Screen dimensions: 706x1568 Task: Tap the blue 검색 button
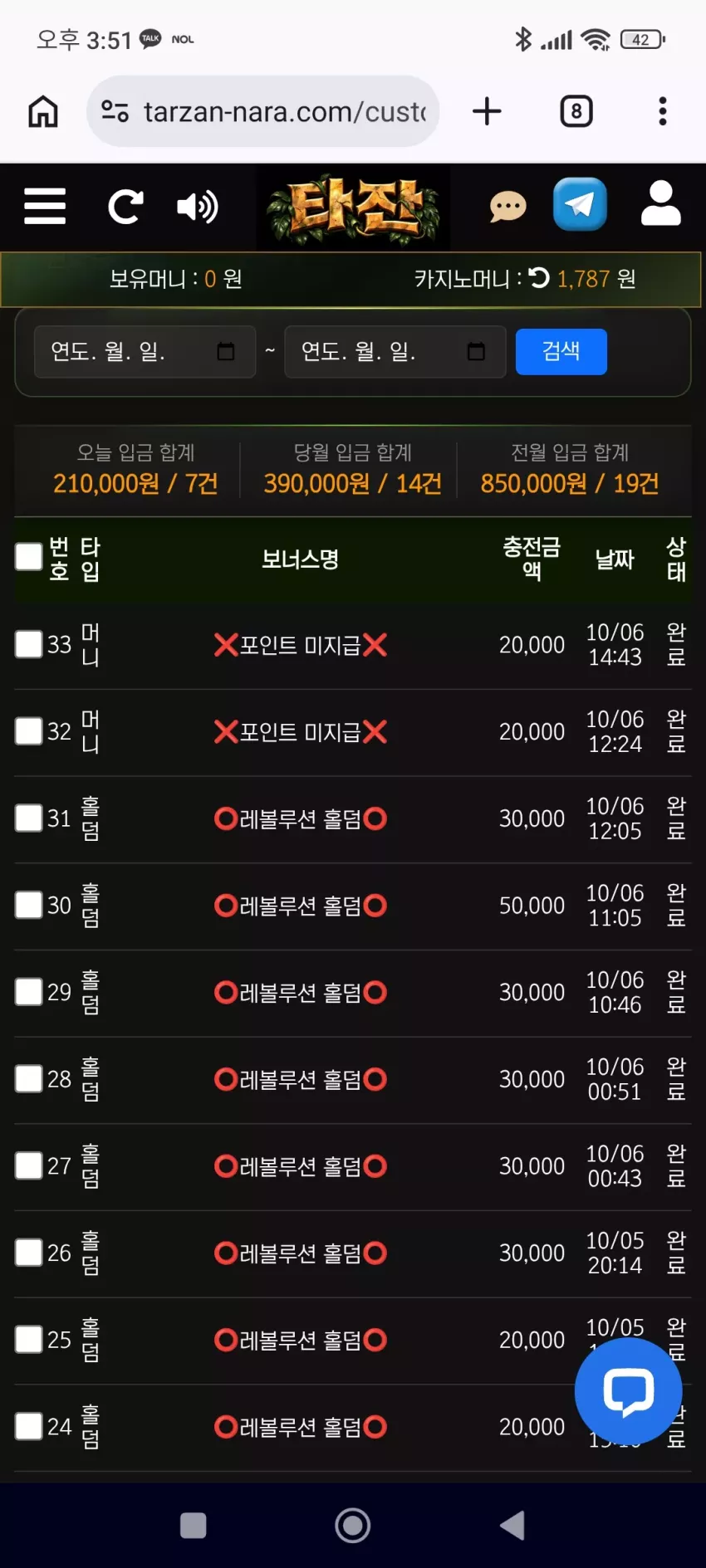point(561,352)
